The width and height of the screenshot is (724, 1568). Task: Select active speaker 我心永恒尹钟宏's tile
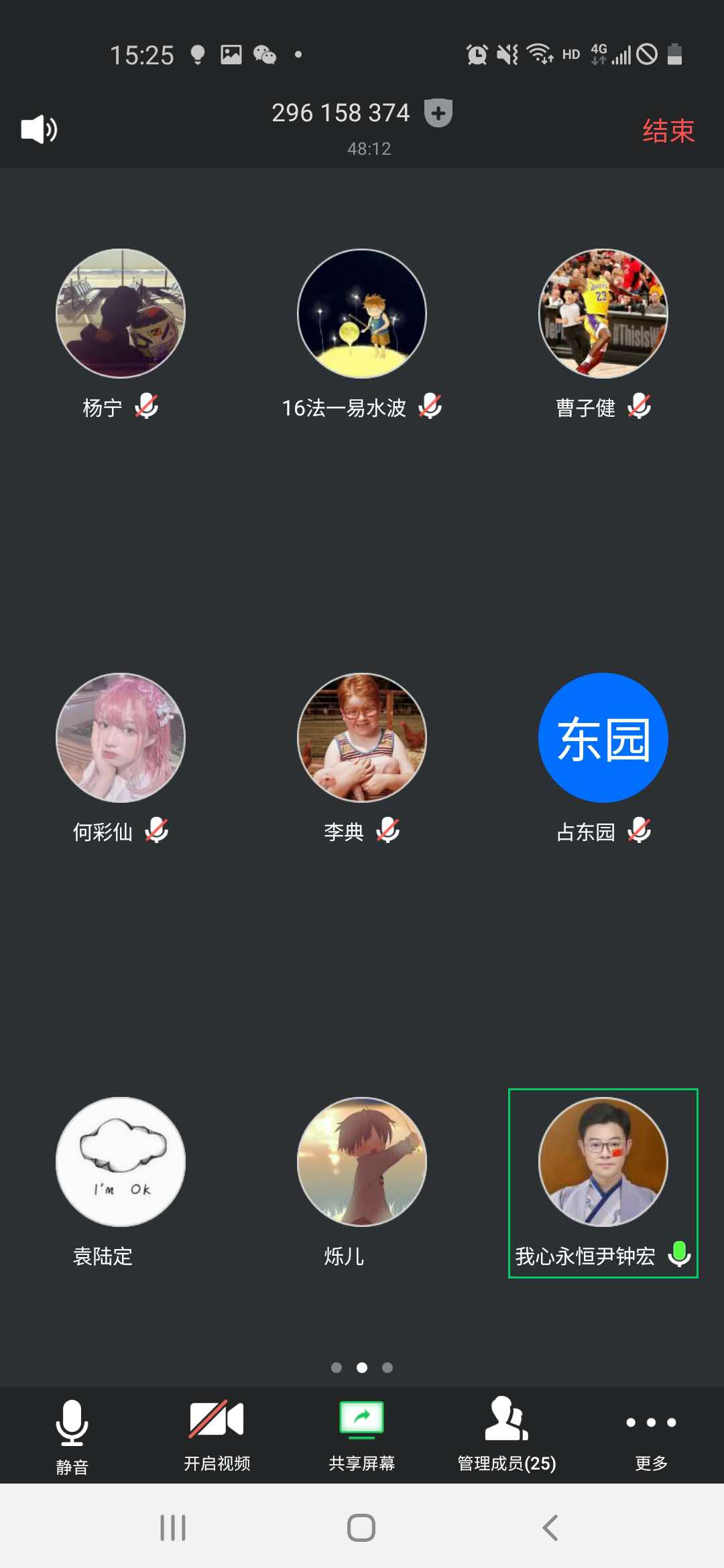pos(603,1162)
